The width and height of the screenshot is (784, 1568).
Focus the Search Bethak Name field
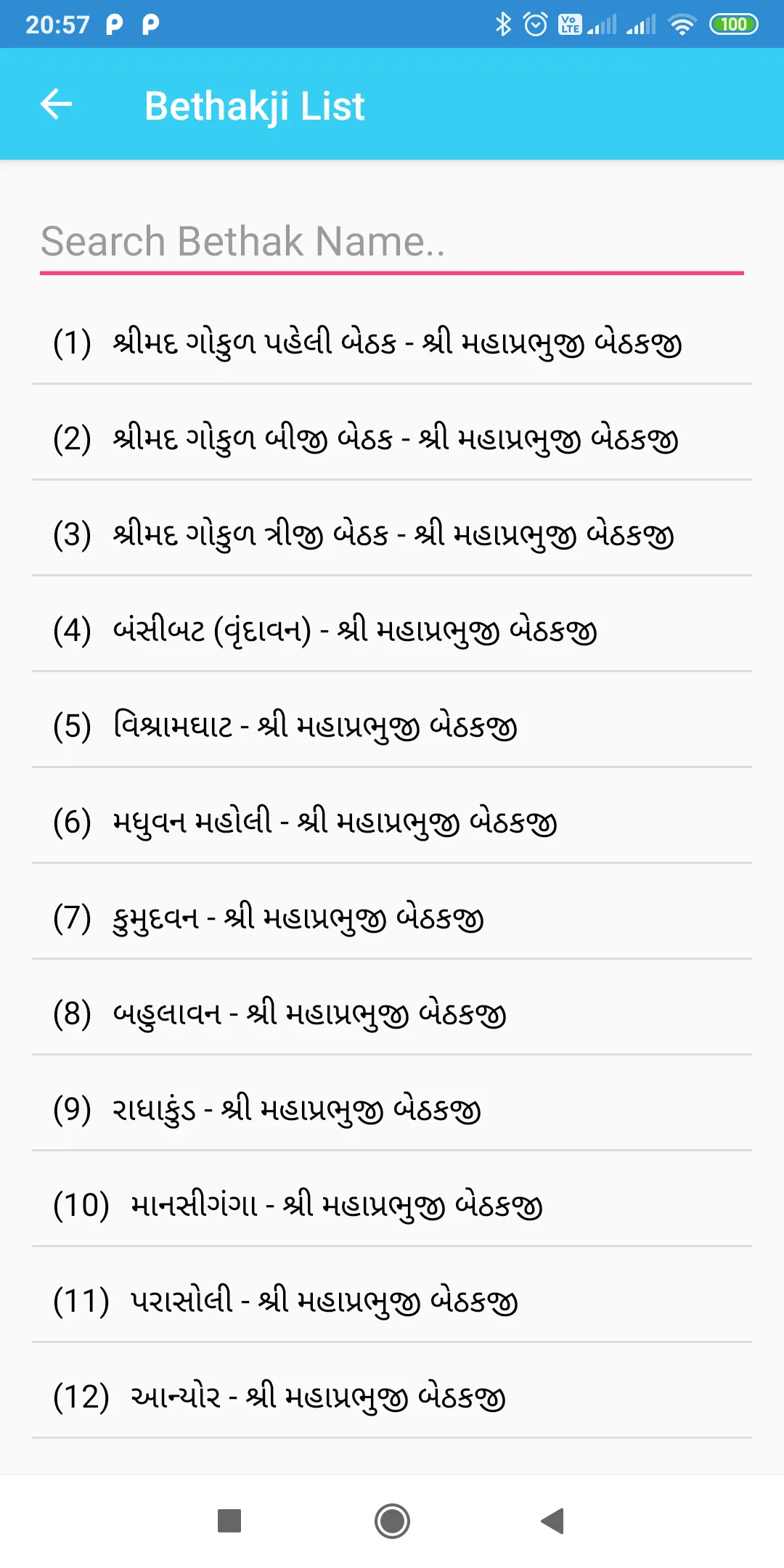coord(392,242)
